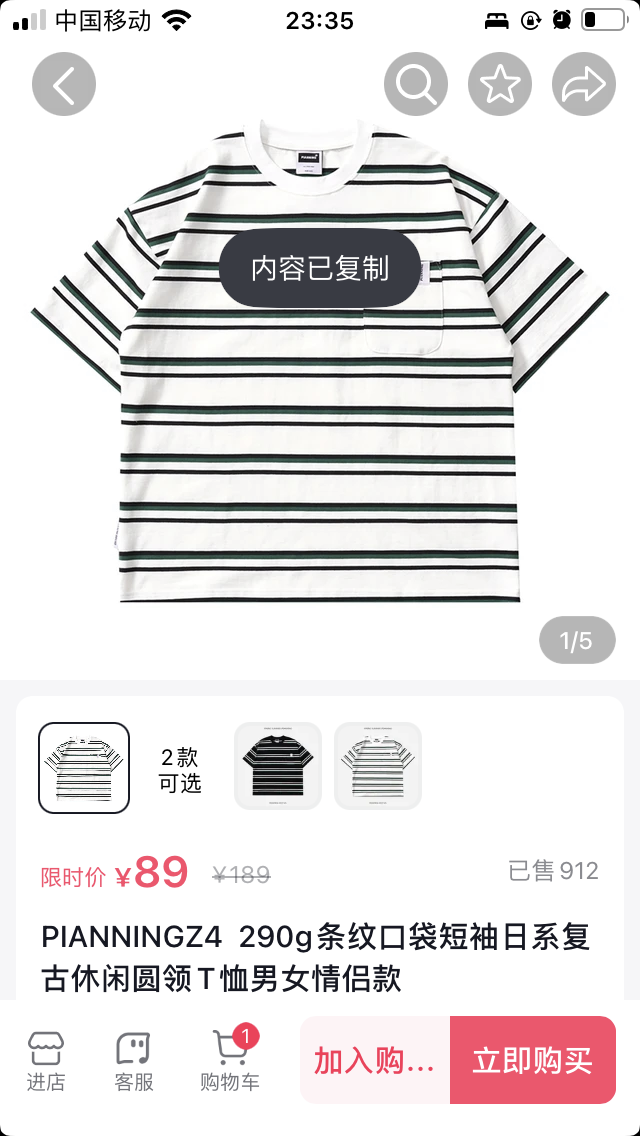Select the white-green striped shirt variant

[84, 767]
